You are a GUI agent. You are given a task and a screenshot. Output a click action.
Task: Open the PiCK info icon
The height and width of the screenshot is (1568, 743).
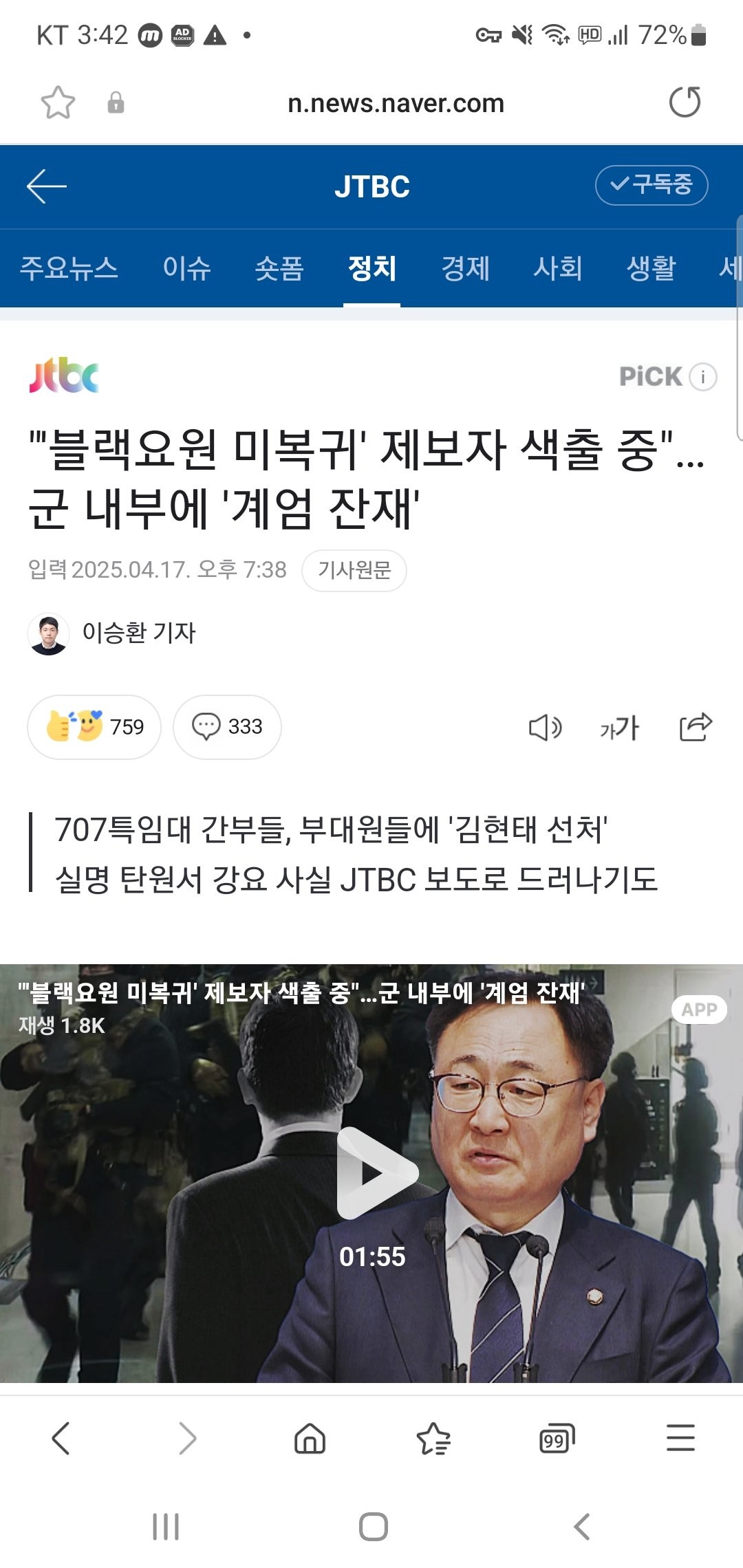(x=703, y=377)
